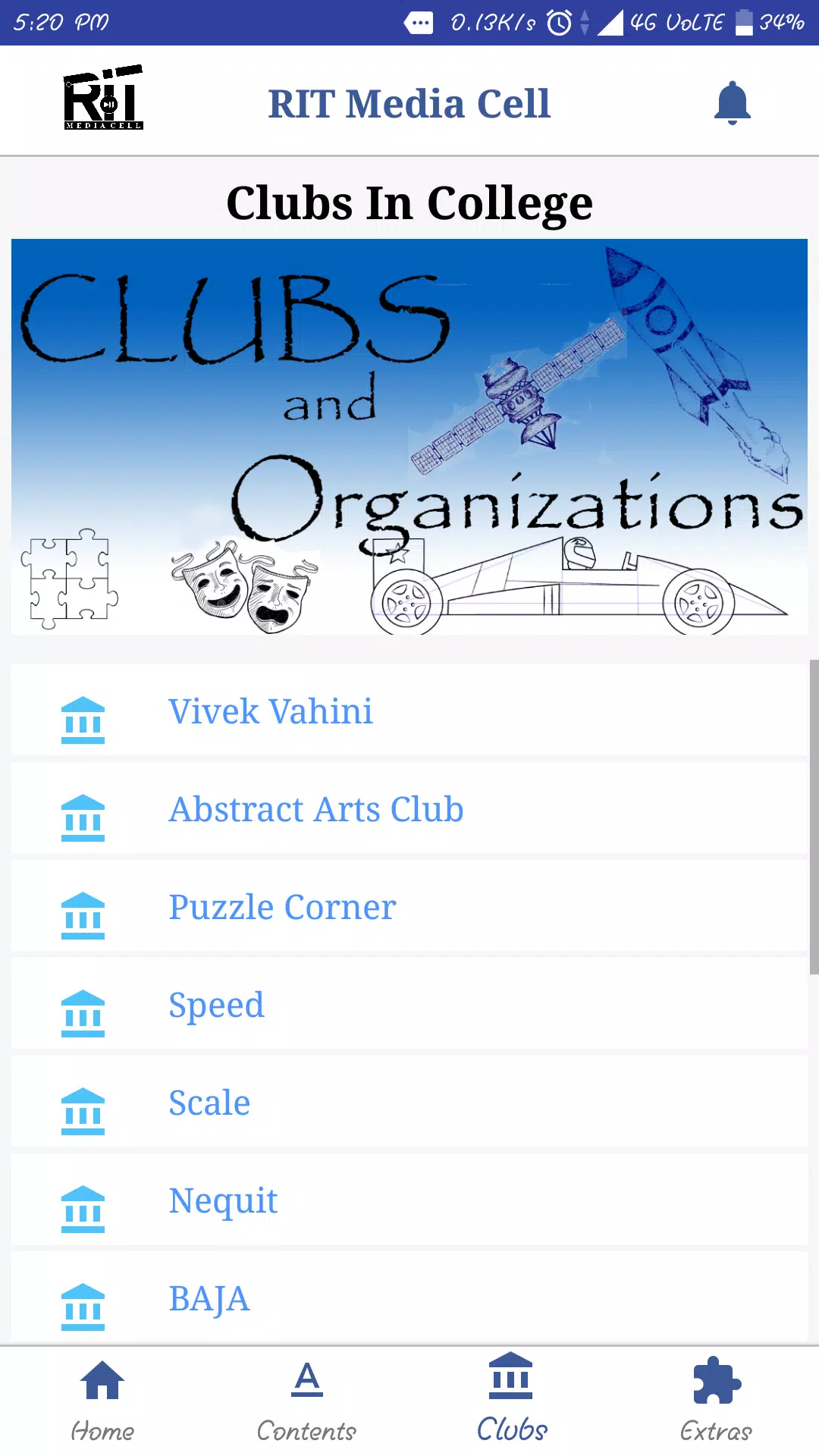Select Abstract Arts Club
The height and width of the screenshot is (1456, 819).
click(x=409, y=809)
